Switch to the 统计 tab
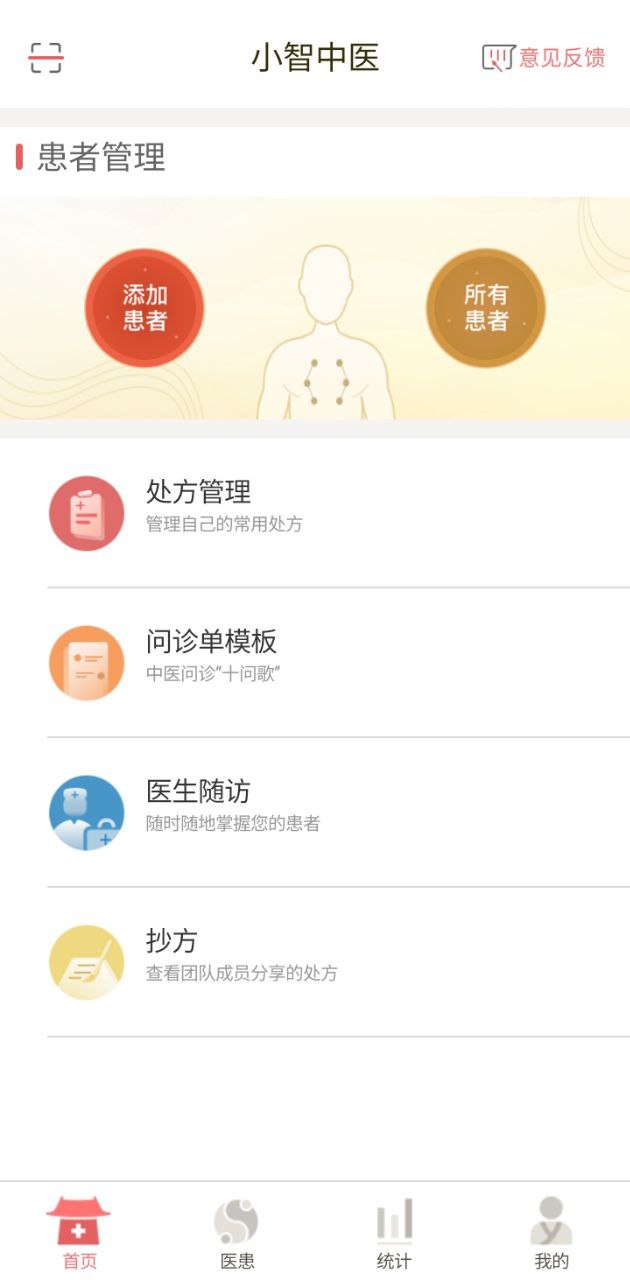630x1280 pixels. [394, 1234]
